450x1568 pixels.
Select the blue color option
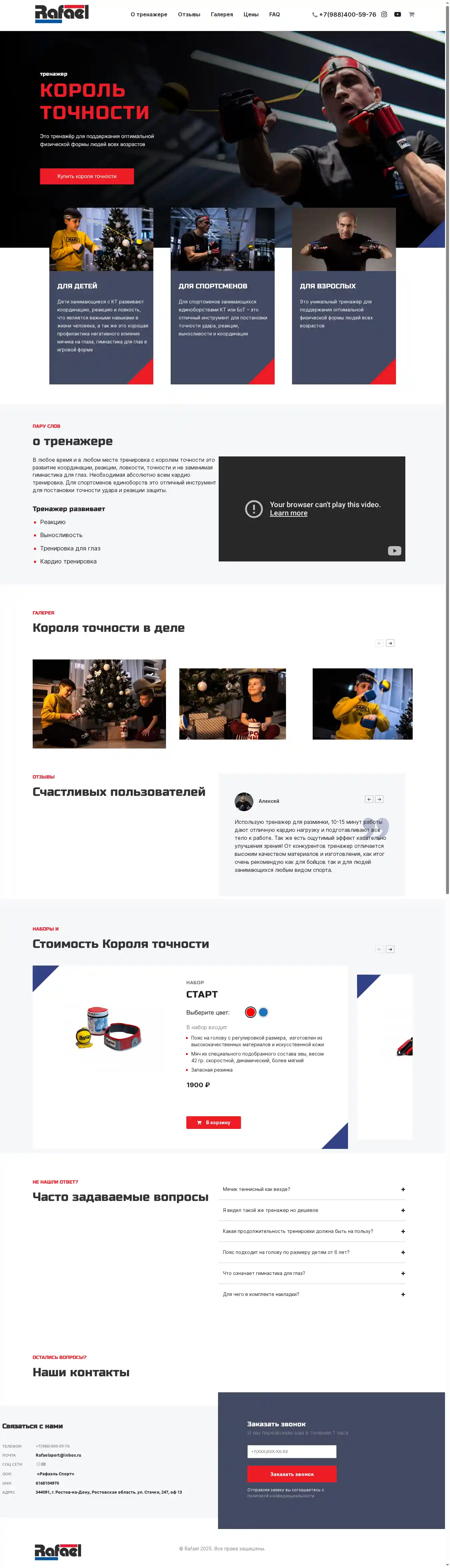click(x=264, y=1012)
